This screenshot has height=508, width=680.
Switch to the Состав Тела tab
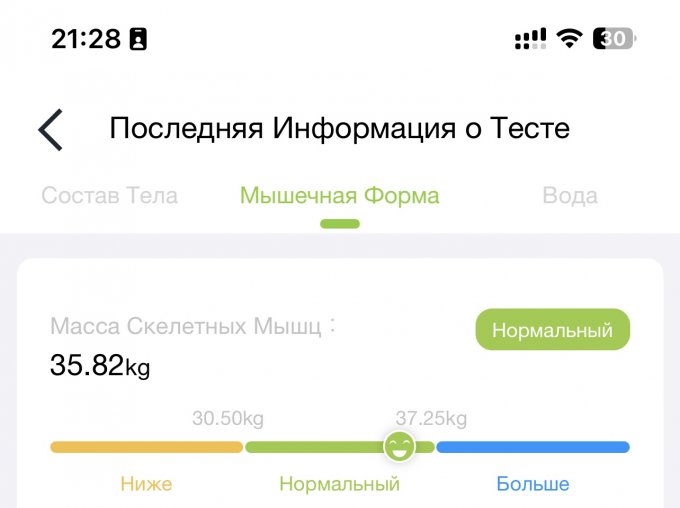(110, 195)
